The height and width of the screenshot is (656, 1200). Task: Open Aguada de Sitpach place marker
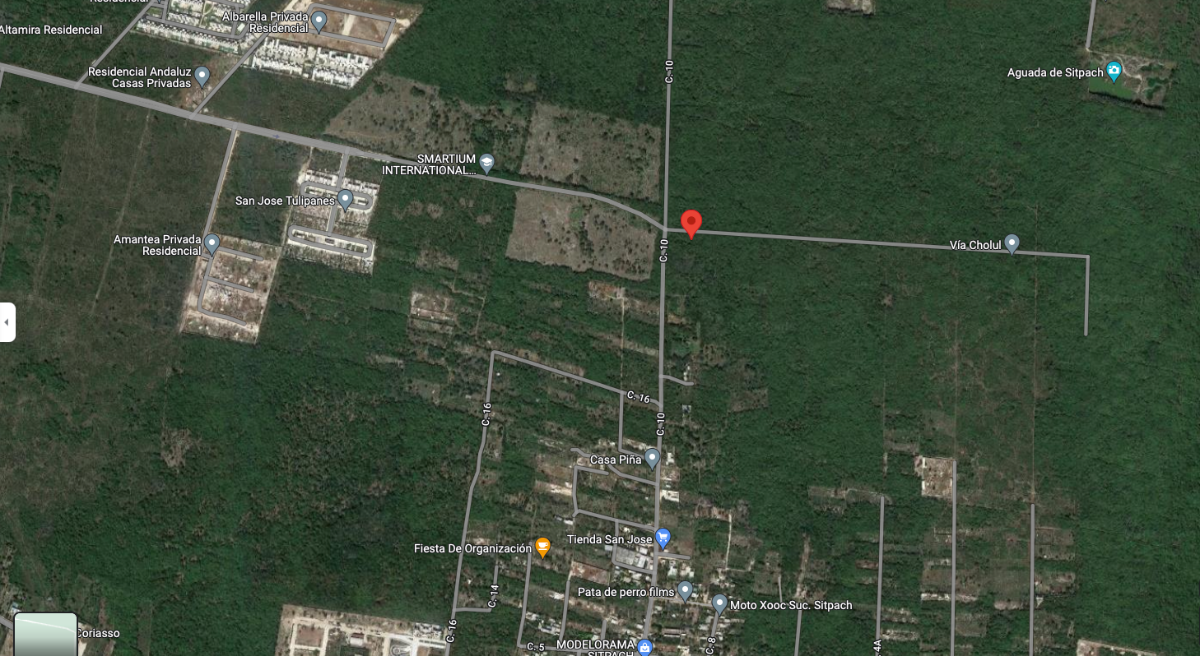[x=1114, y=71]
